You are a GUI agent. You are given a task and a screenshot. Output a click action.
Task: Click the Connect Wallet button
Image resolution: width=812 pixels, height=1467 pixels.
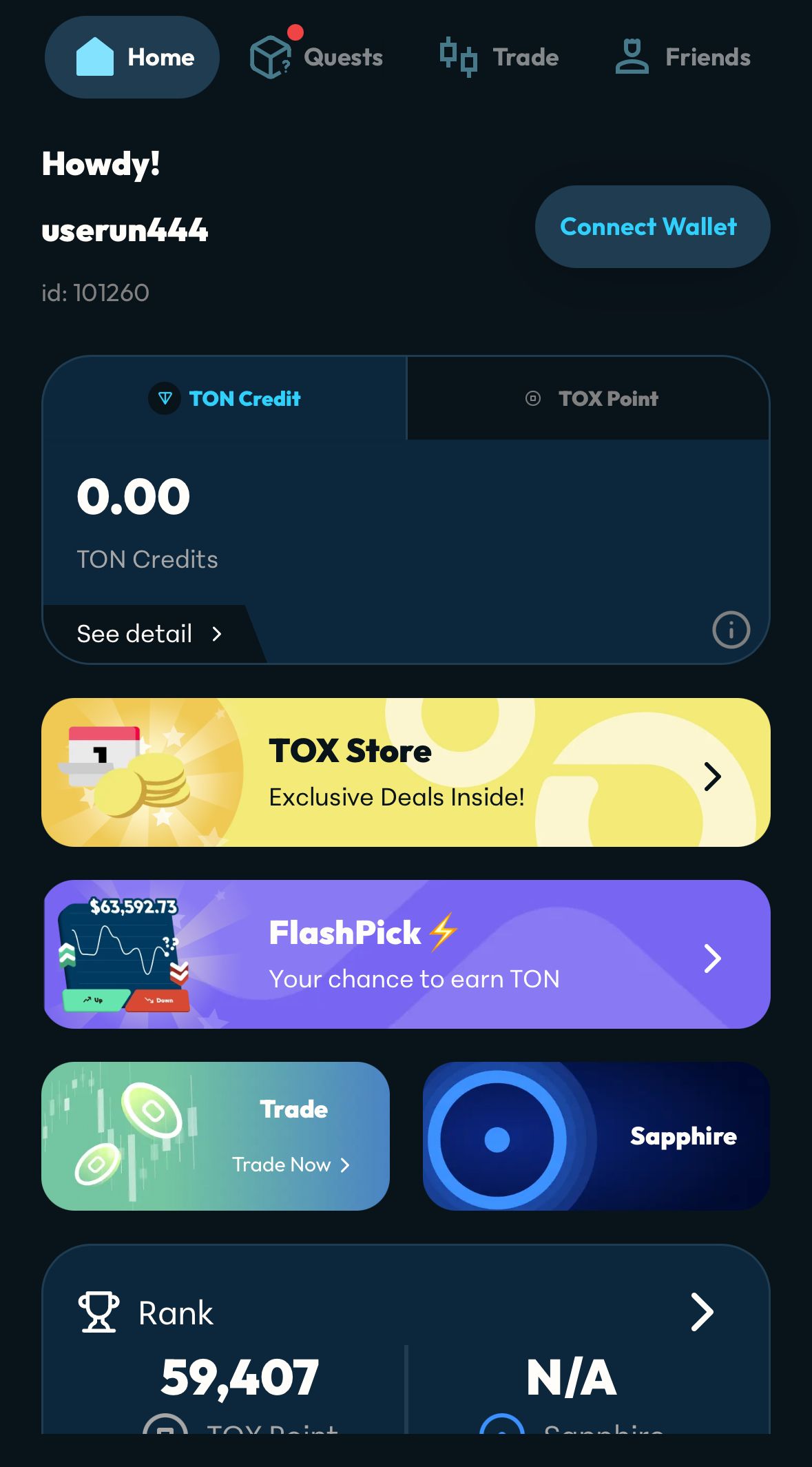(x=648, y=226)
